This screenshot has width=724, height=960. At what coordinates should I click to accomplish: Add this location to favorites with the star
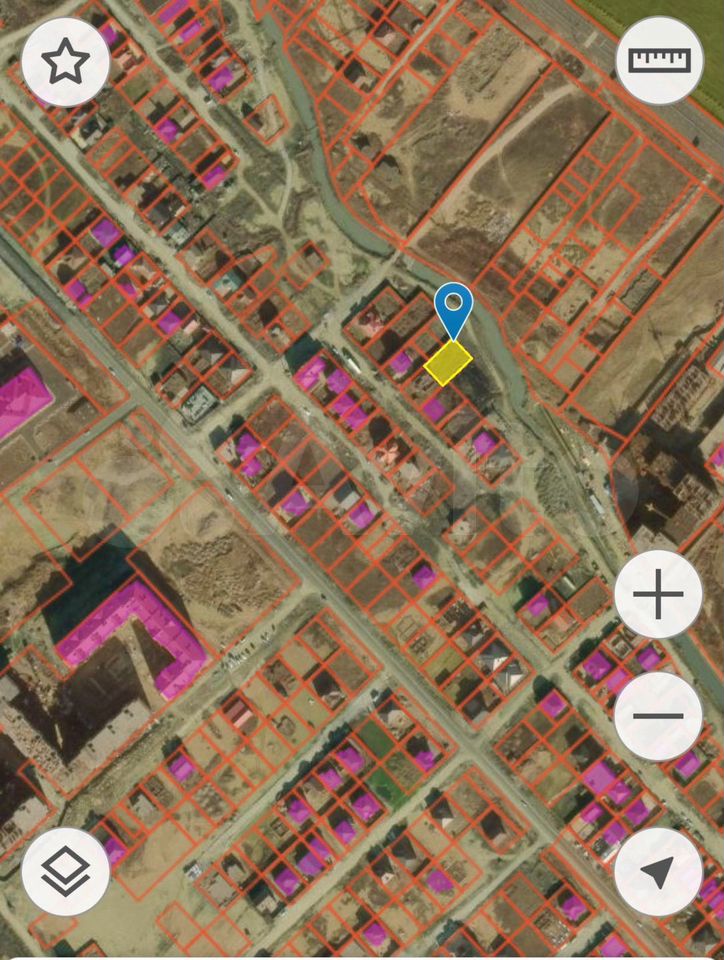pos(65,61)
